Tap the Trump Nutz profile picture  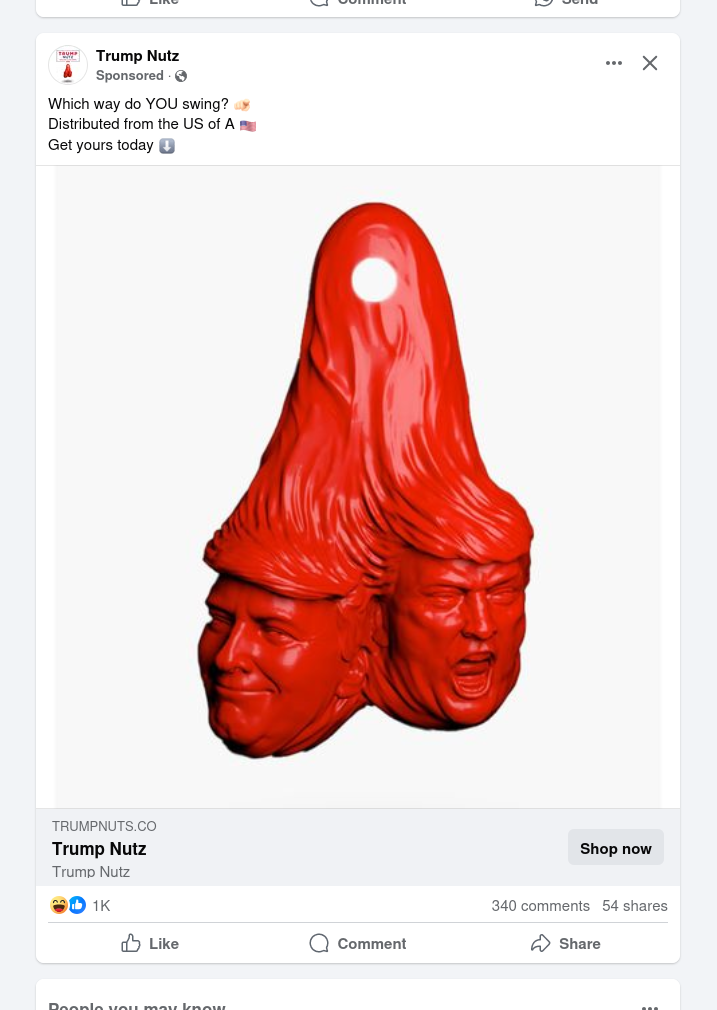[68, 65]
